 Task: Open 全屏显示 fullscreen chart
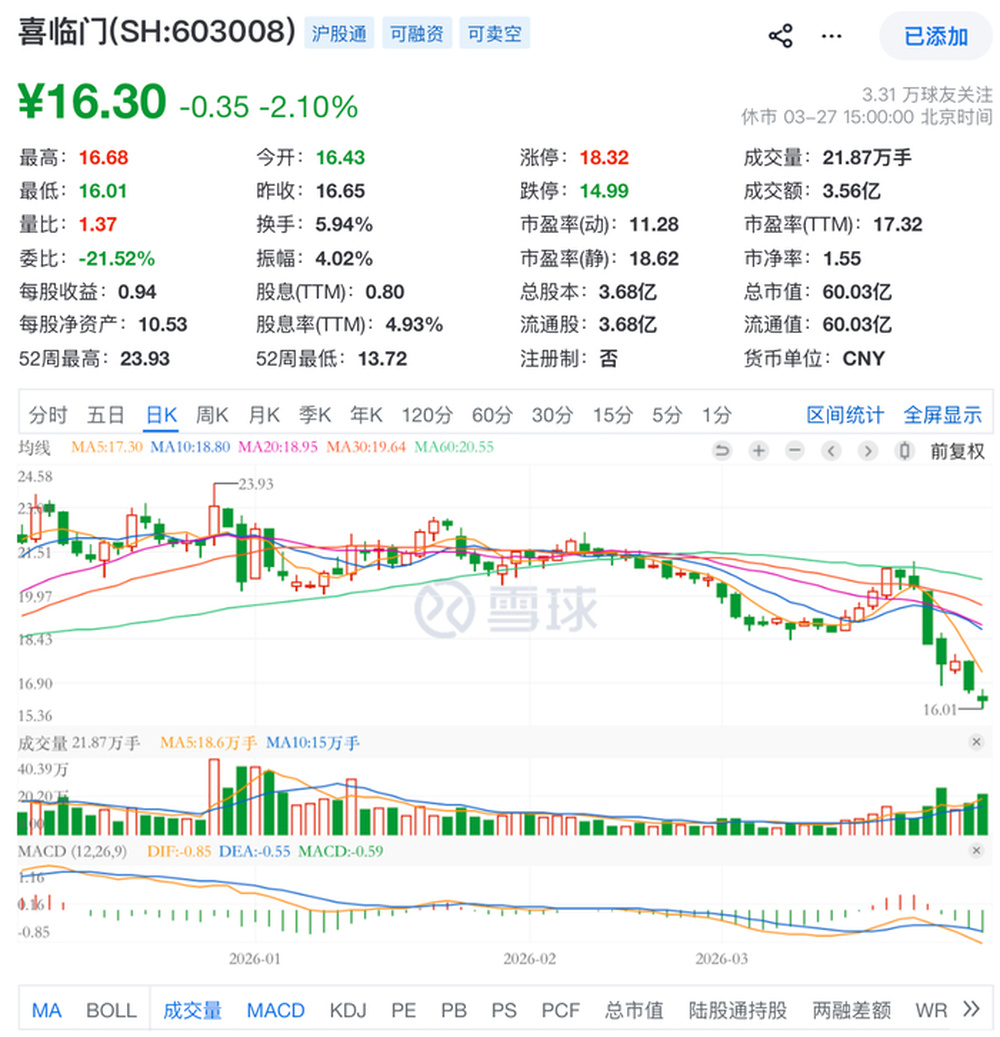pyautogui.click(x=942, y=415)
